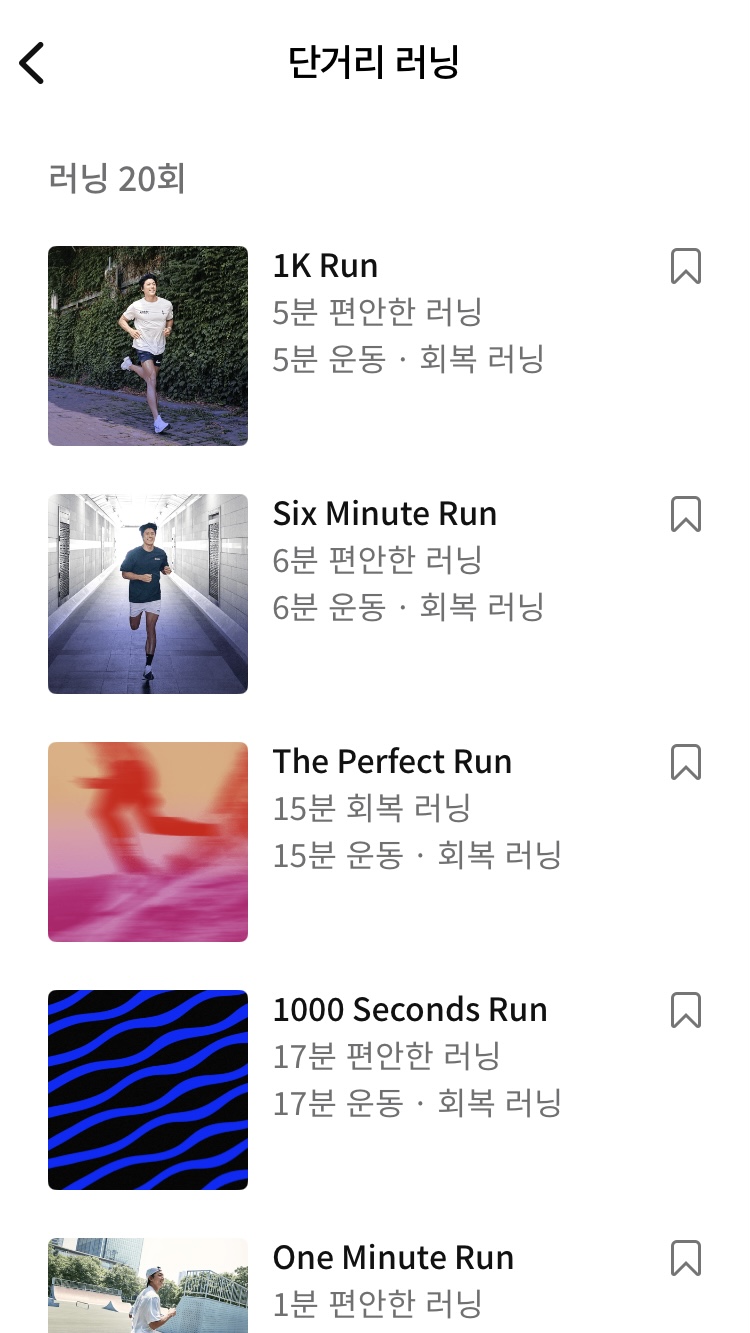
Task: Bookmark the 1K Run
Action: coord(685,267)
